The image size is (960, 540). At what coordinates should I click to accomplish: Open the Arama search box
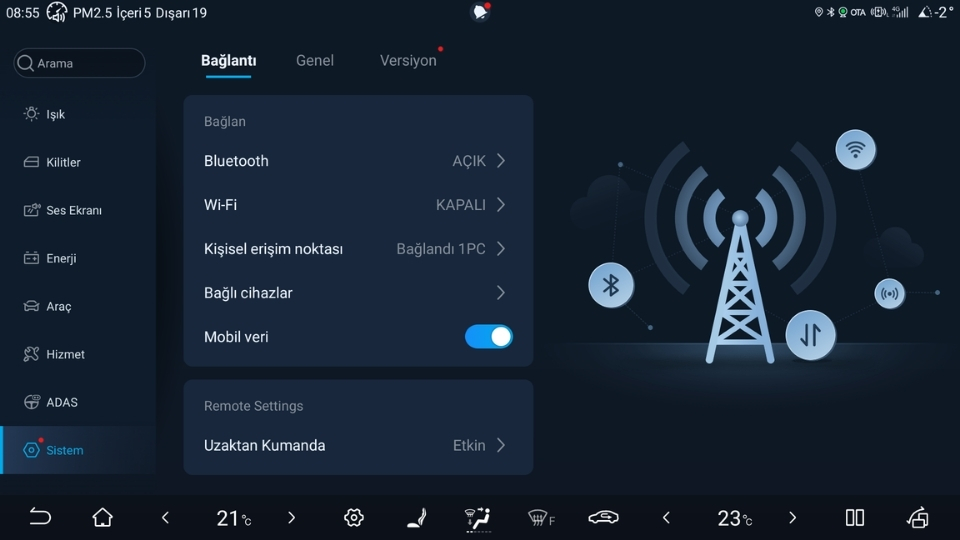tap(79, 63)
